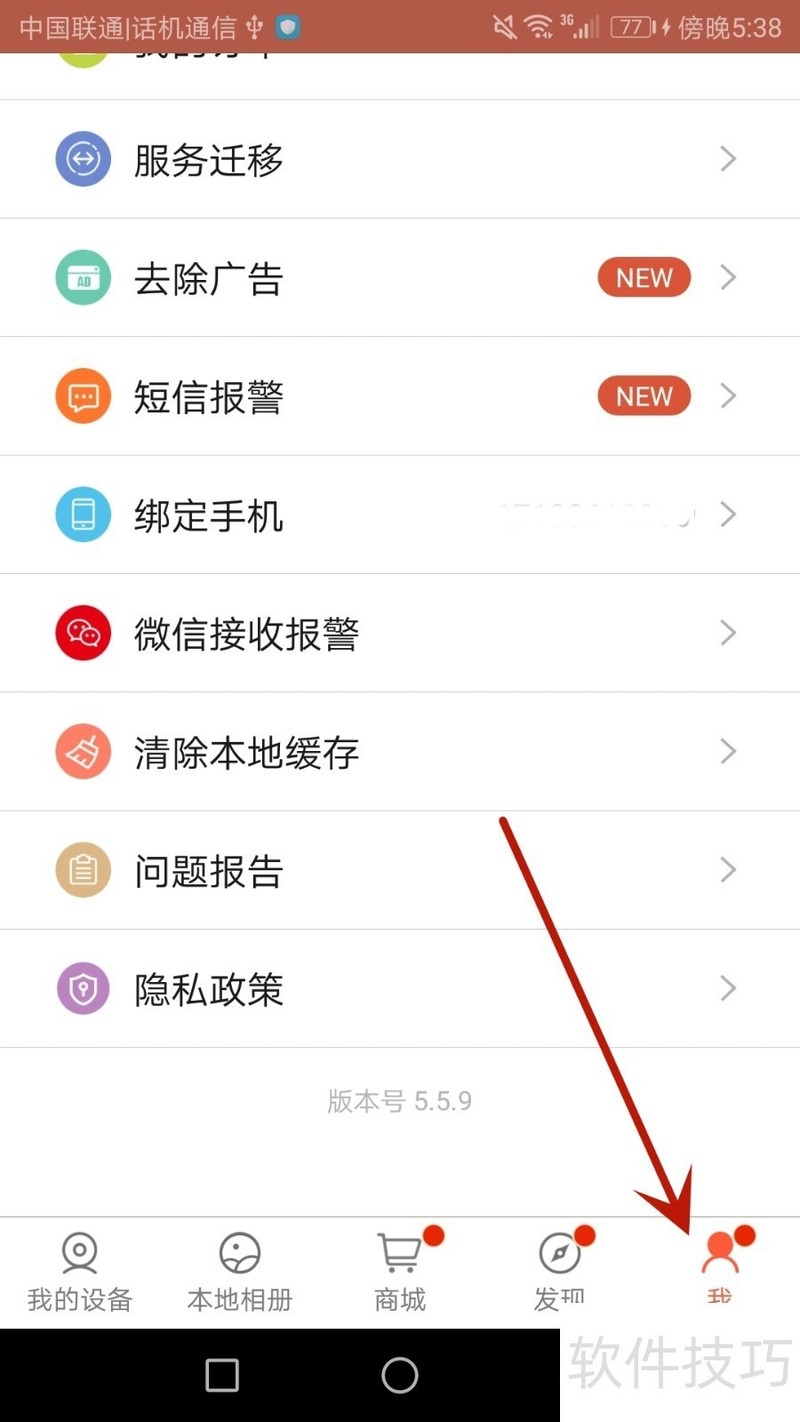The height and width of the screenshot is (1422, 800).
Task: Open 微信接收报警 settings
Action: point(400,634)
